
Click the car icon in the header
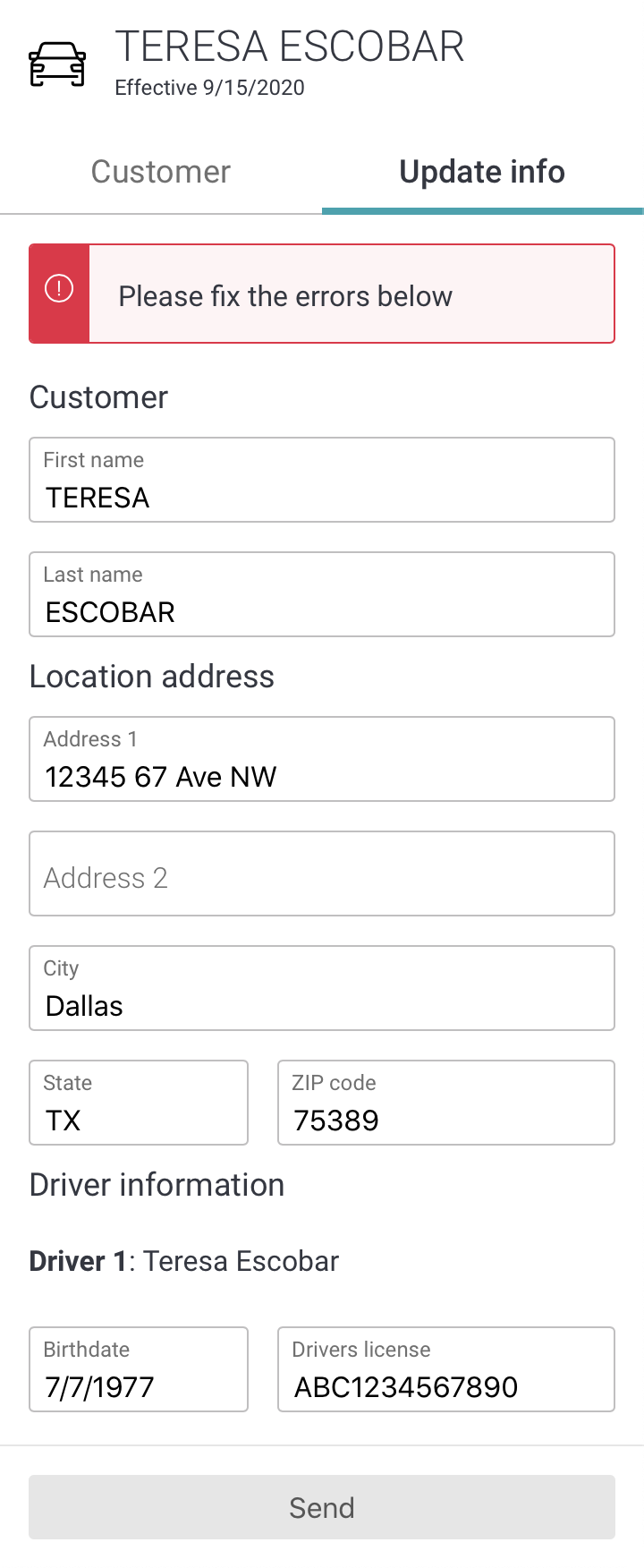[58, 62]
